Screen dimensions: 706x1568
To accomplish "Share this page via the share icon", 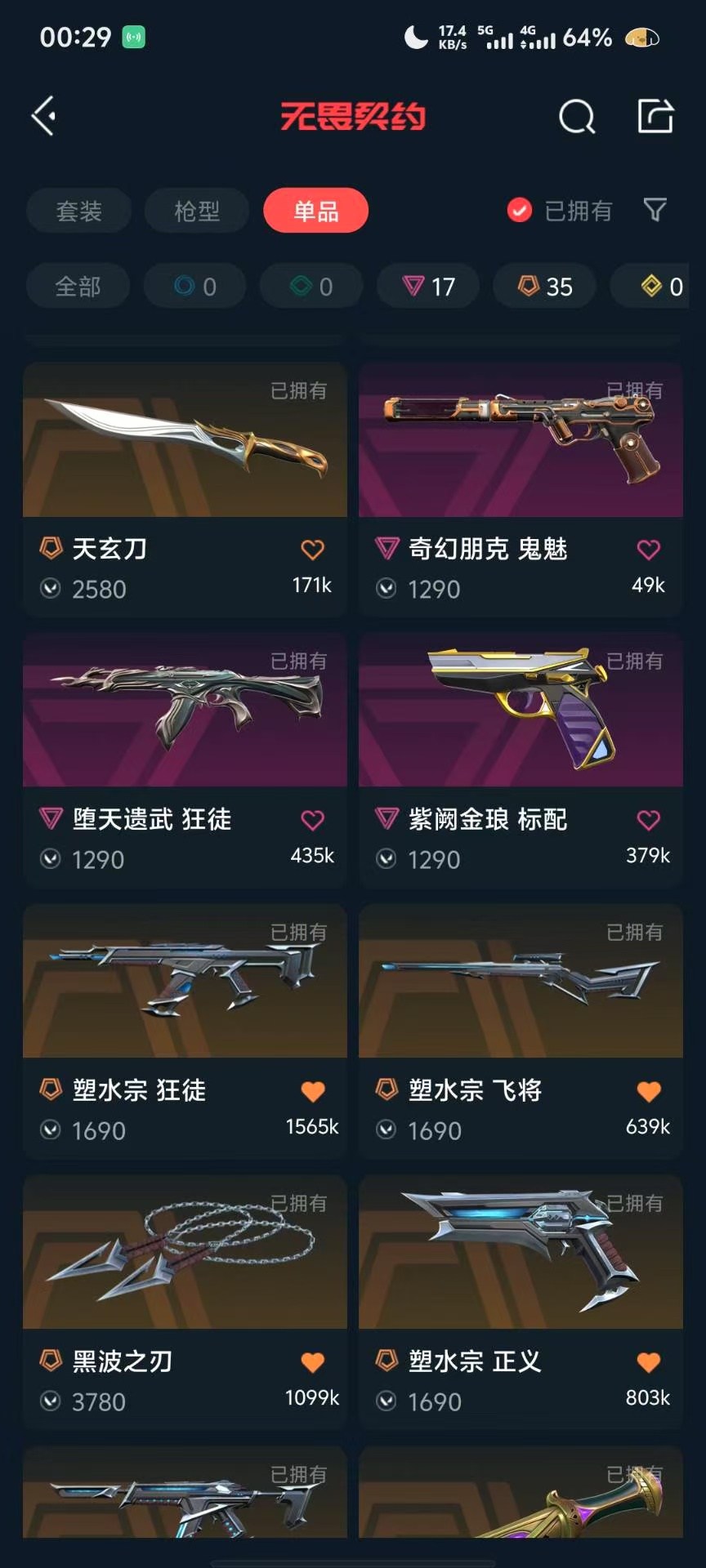I will pyautogui.click(x=655, y=116).
